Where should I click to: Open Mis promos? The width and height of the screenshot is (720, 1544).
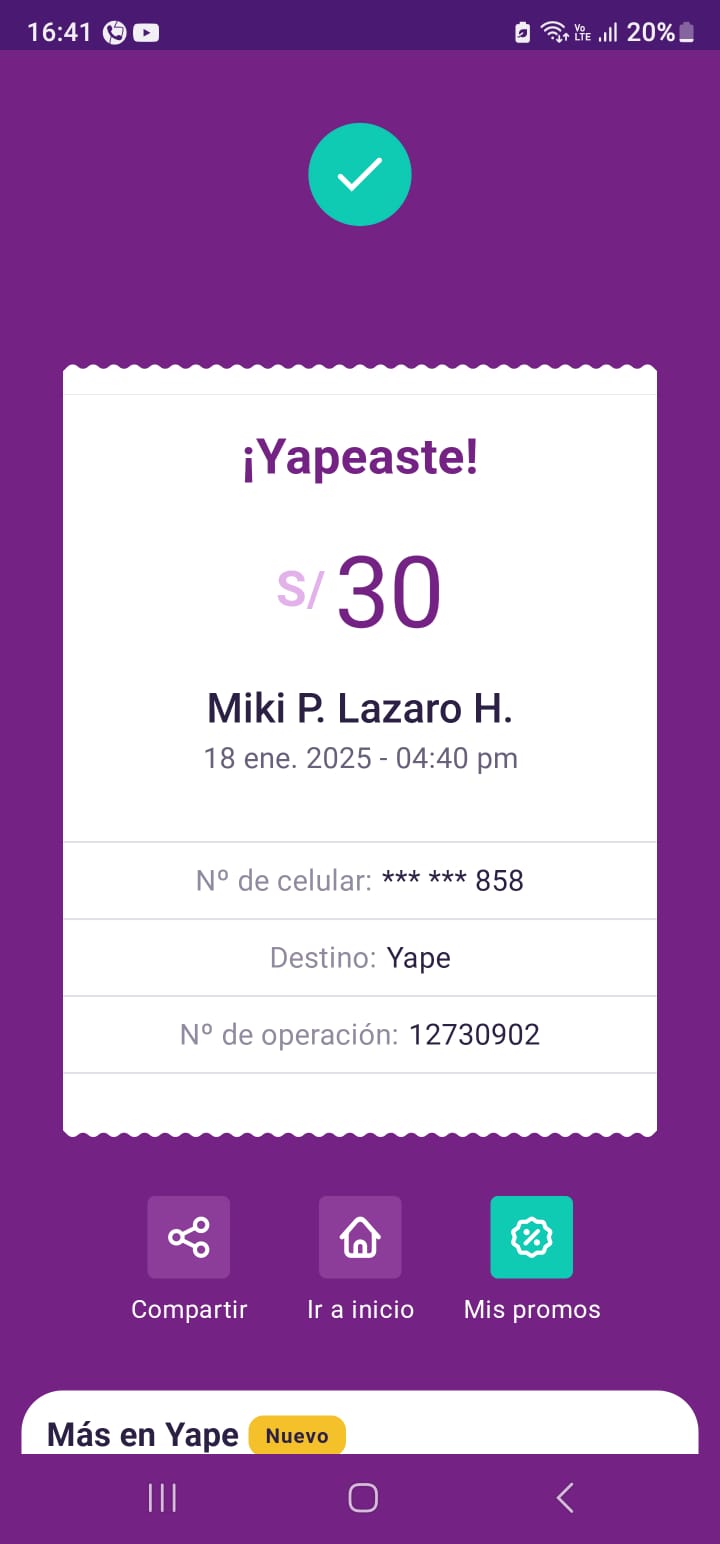pyautogui.click(x=531, y=1237)
